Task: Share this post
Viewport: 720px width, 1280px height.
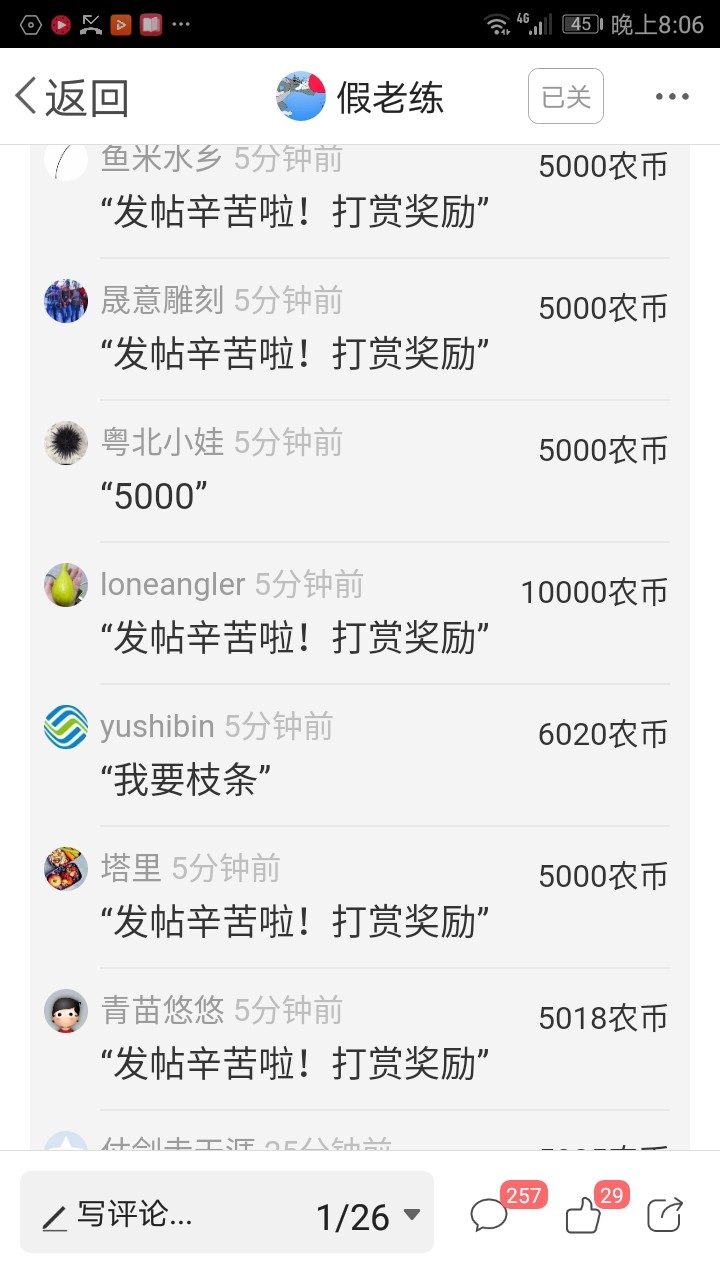Action: tap(665, 1214)
